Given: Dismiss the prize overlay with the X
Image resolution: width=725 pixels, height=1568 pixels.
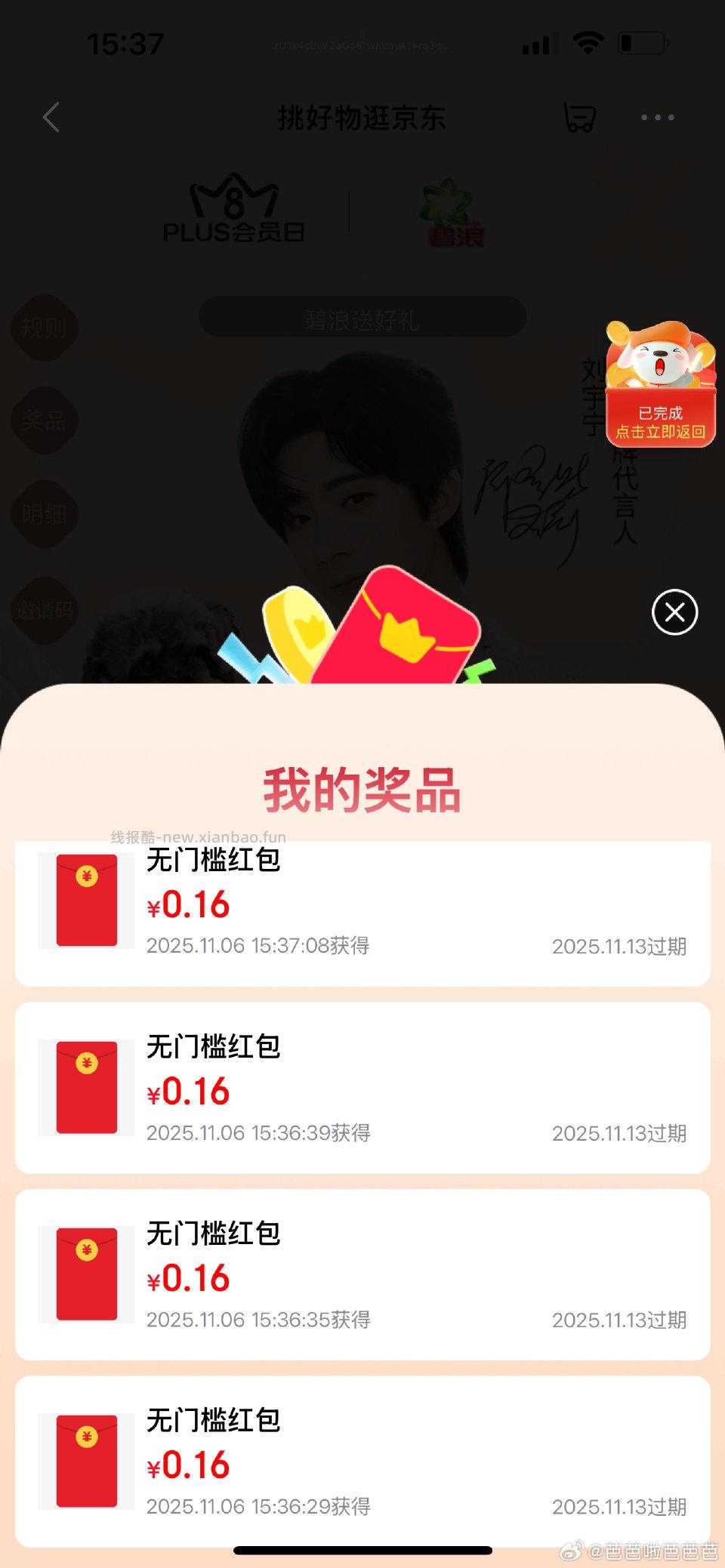Looking at the screenshot, I should 673,612.
